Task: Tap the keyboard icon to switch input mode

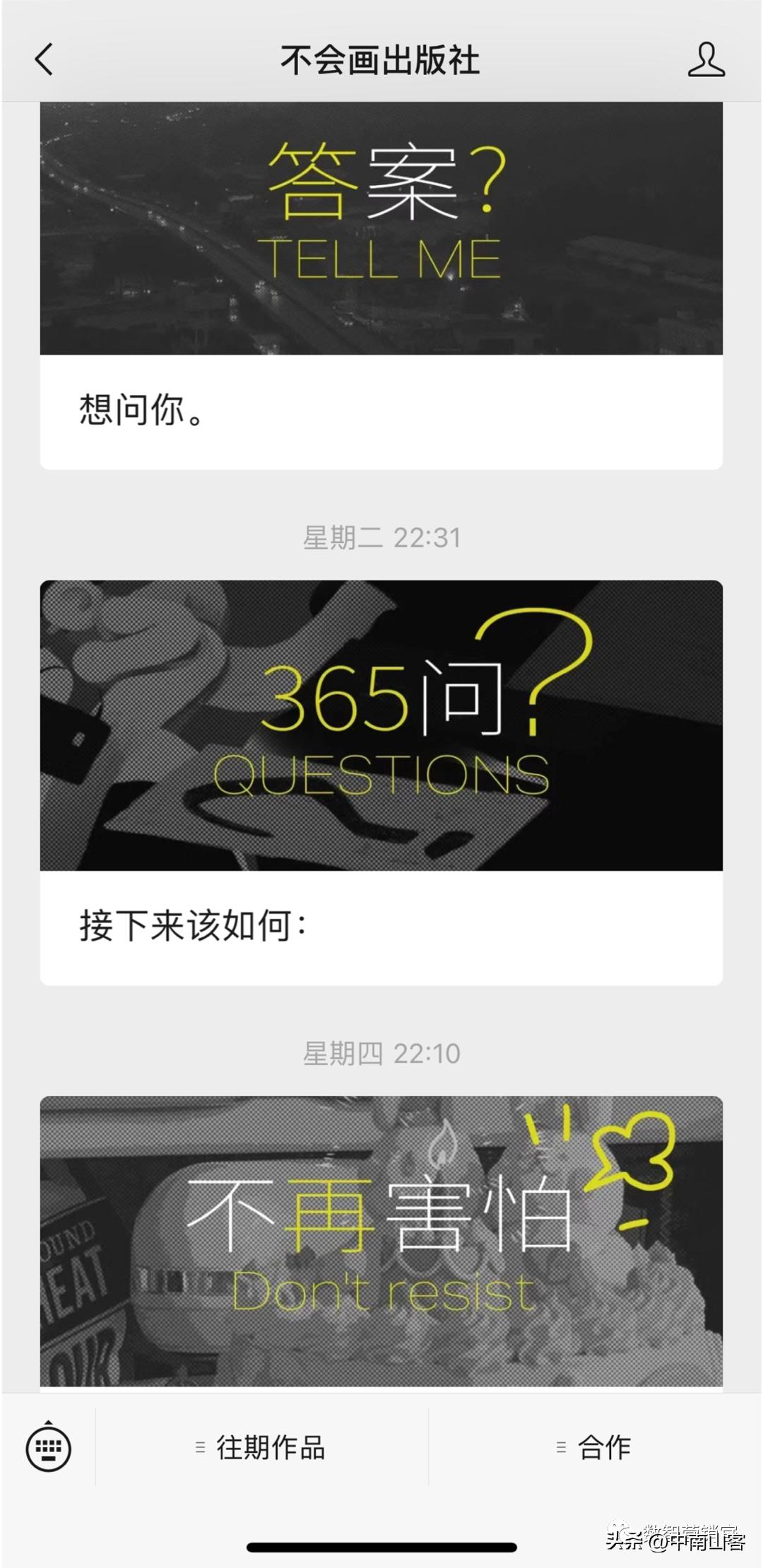Action: pos(48,1447)
